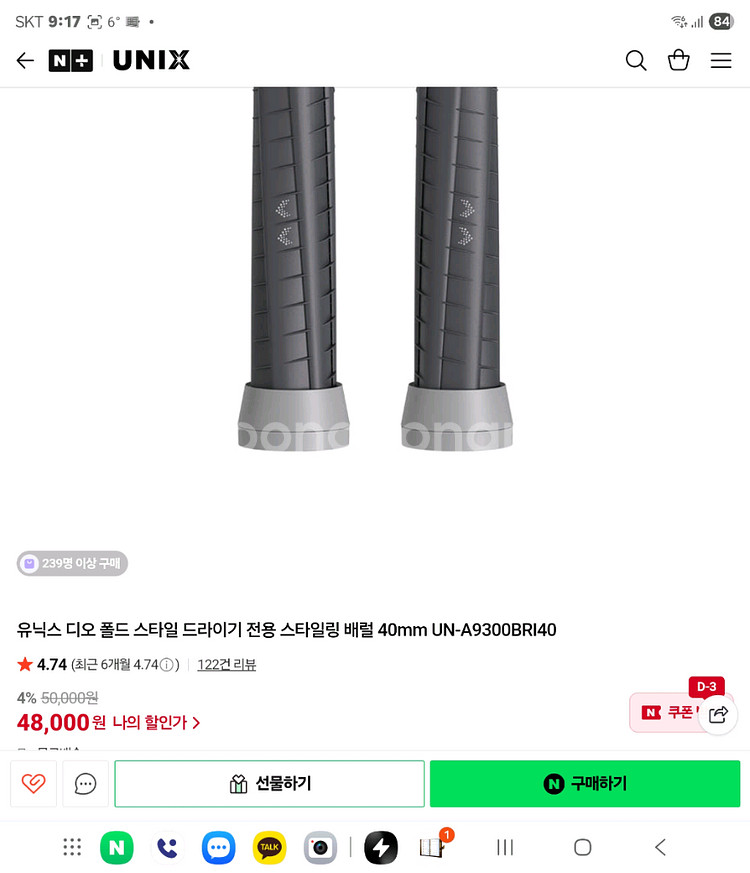The image size is (750, 873).
Task: Open the shopping bag cart
Action: [x=679, y=60]
